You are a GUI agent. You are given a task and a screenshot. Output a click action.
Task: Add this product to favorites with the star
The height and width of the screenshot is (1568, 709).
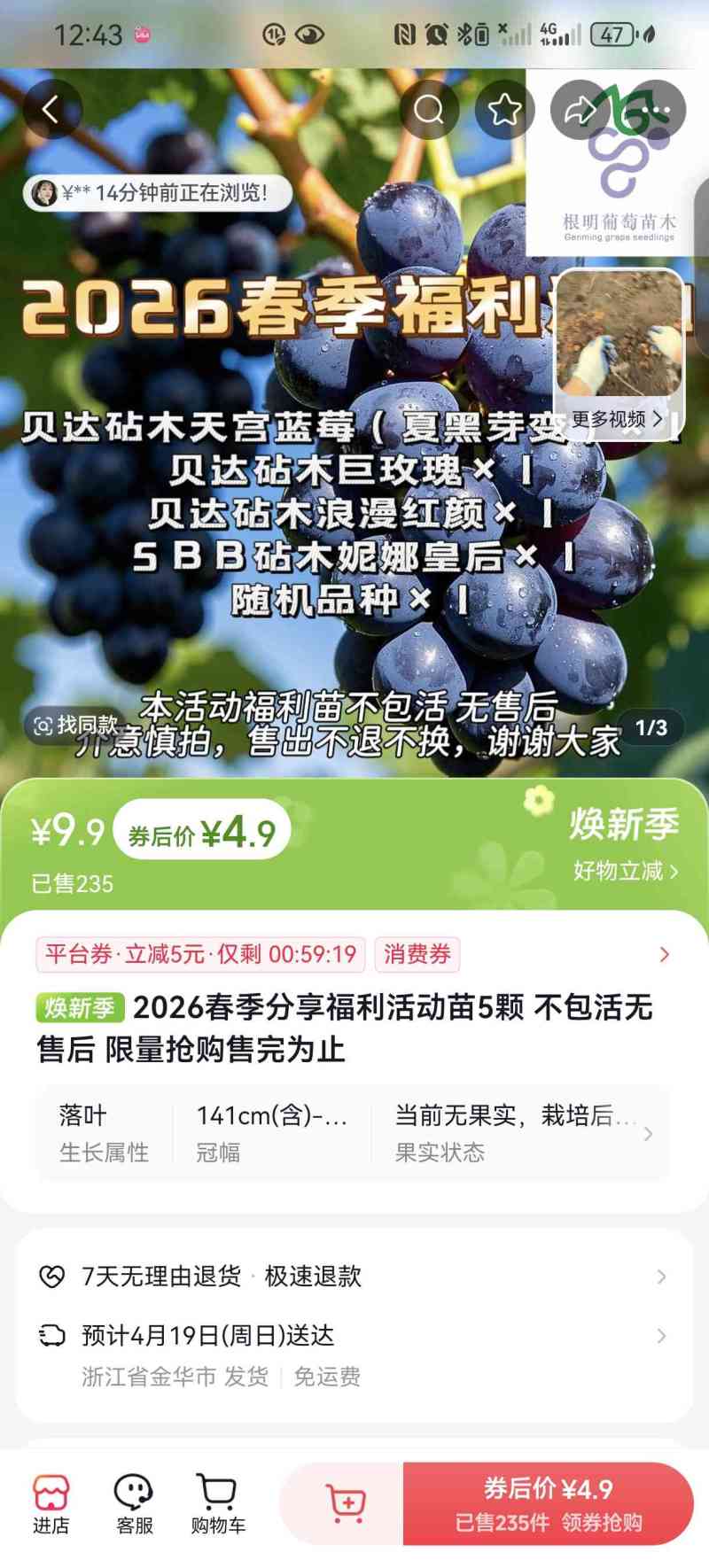[x=504, y=110]
